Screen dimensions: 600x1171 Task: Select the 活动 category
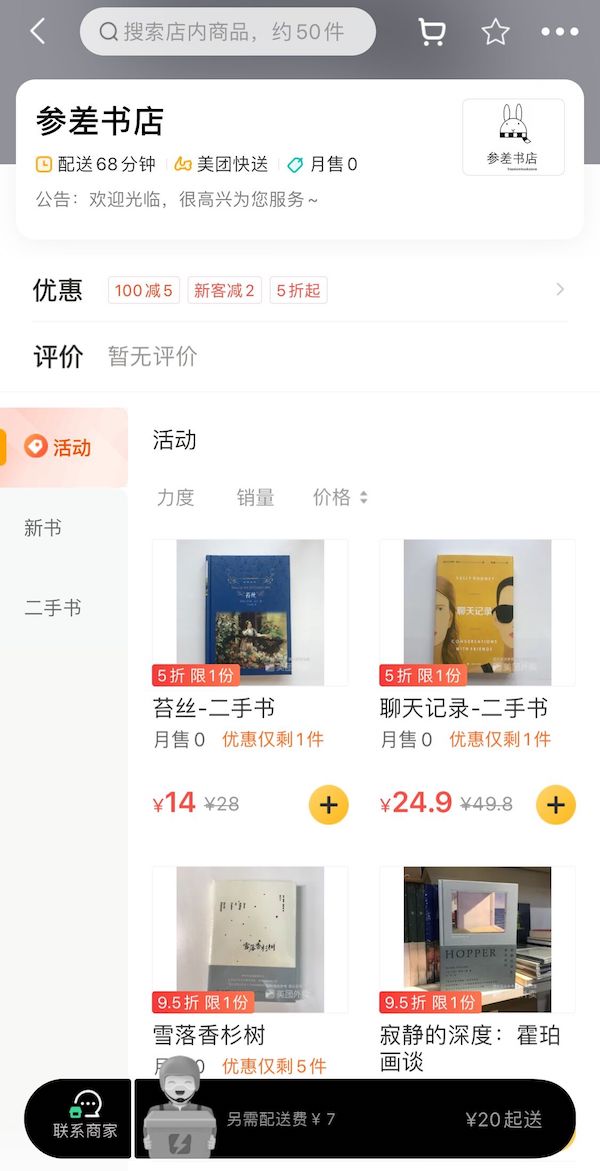64,448
